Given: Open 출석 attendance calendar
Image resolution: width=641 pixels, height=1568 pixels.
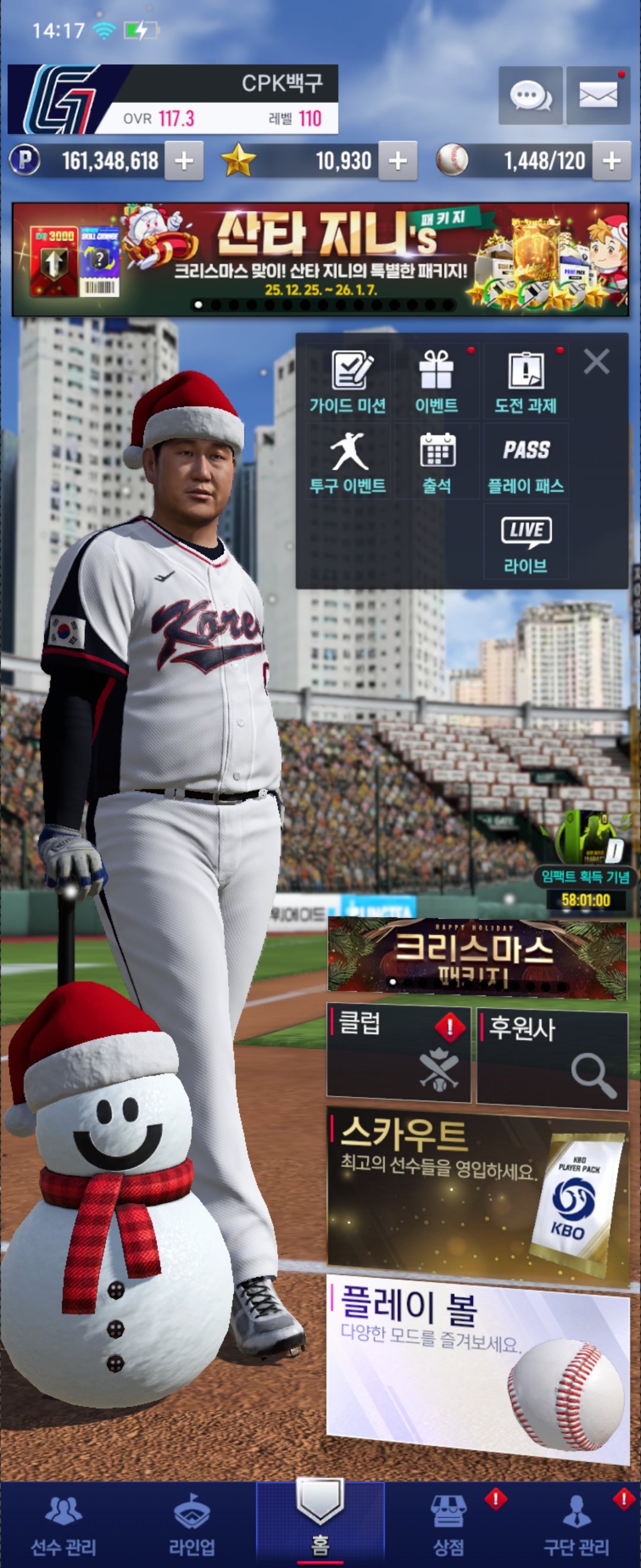Looking at the screenshot, I should pos(436,463).
